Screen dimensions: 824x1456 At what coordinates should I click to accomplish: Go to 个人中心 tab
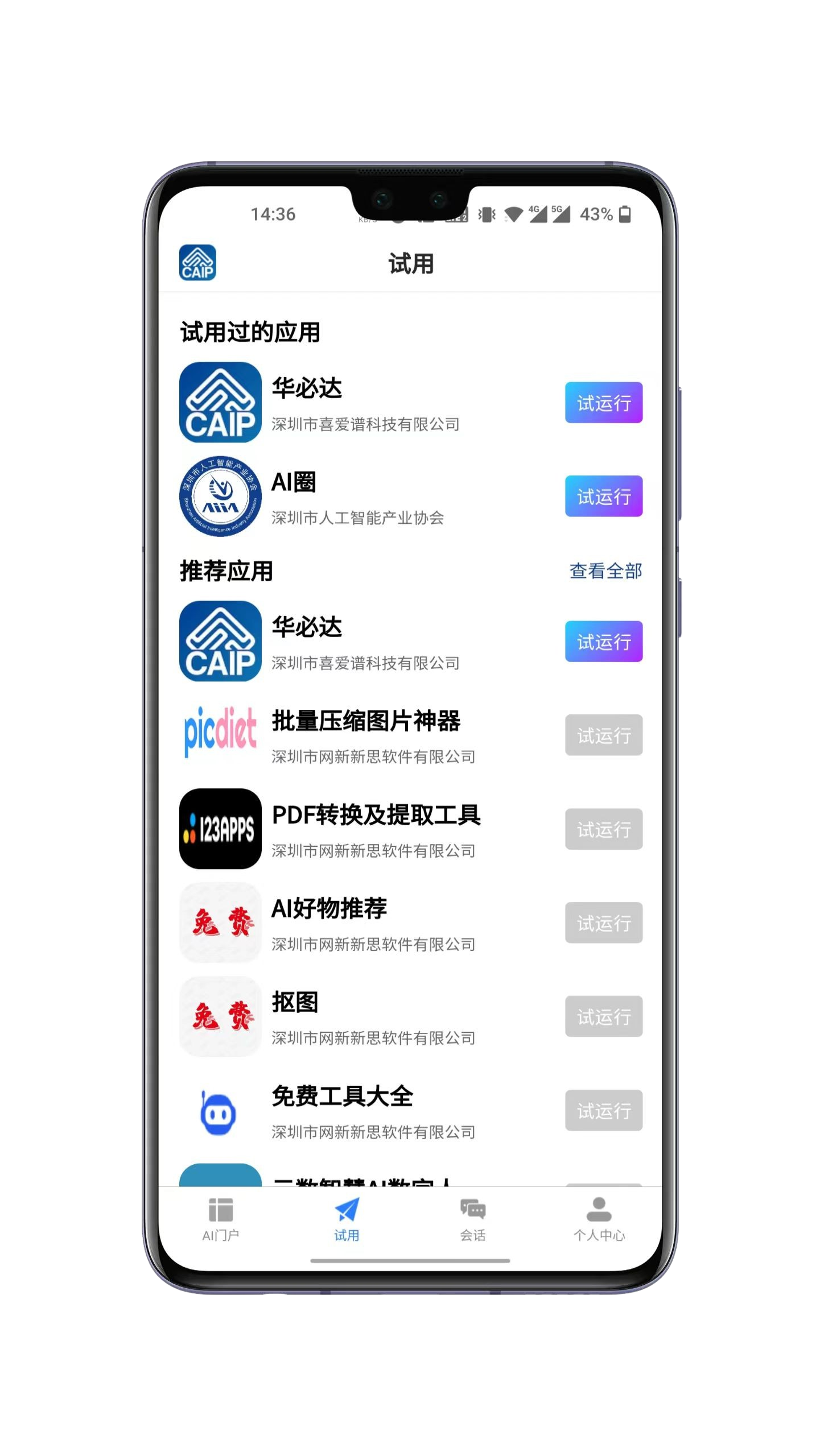coord(599,1218)
